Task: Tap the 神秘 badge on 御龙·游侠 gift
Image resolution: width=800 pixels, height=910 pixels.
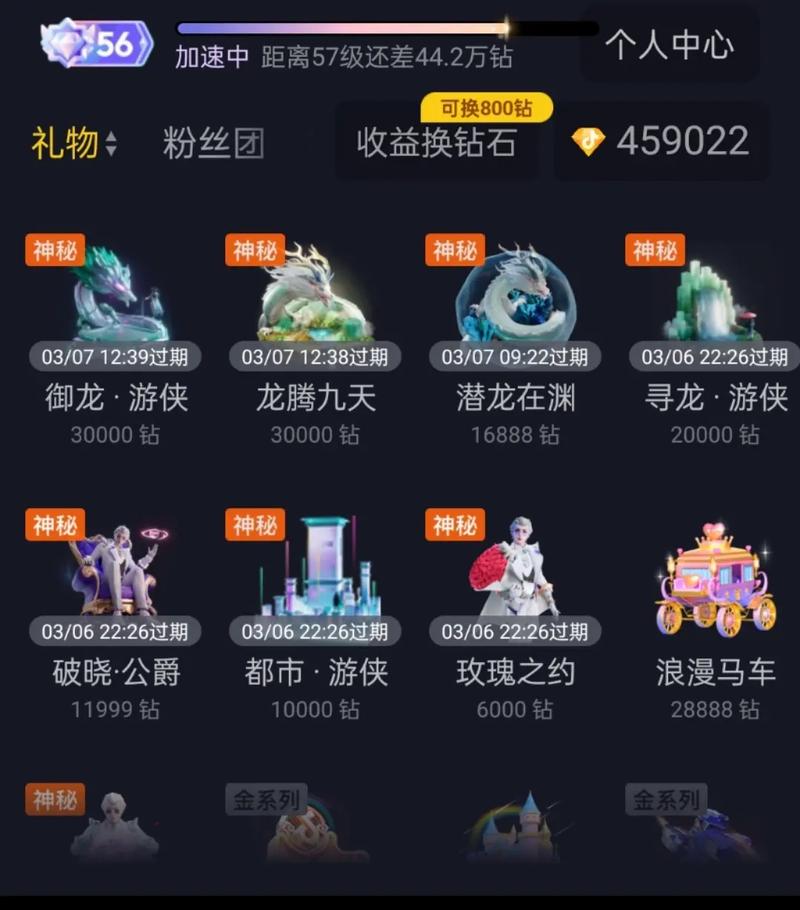Action: (x=54, y=250)
